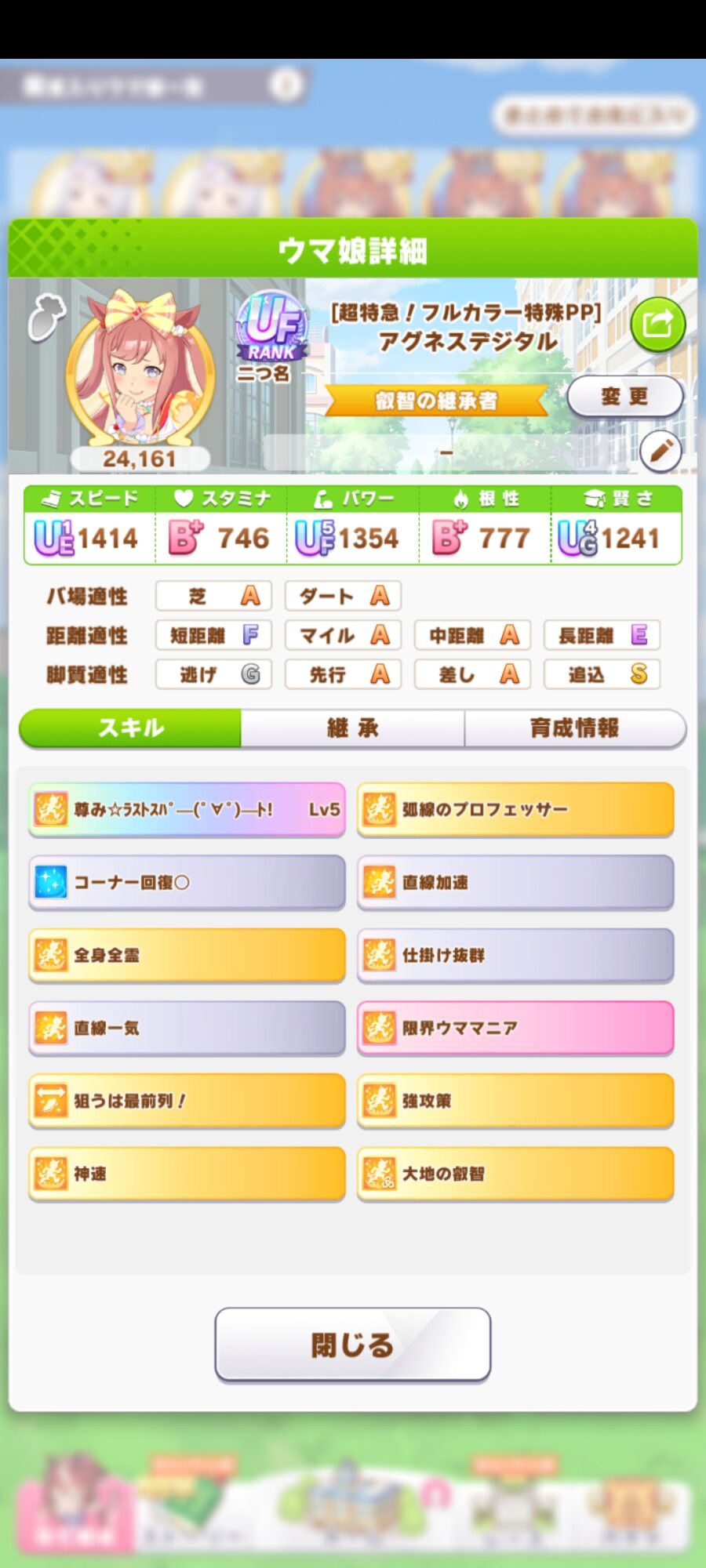Screen dimensions: 706x1568
Task: Close the dialog with 閉じる
Action: coord(353,1345)
